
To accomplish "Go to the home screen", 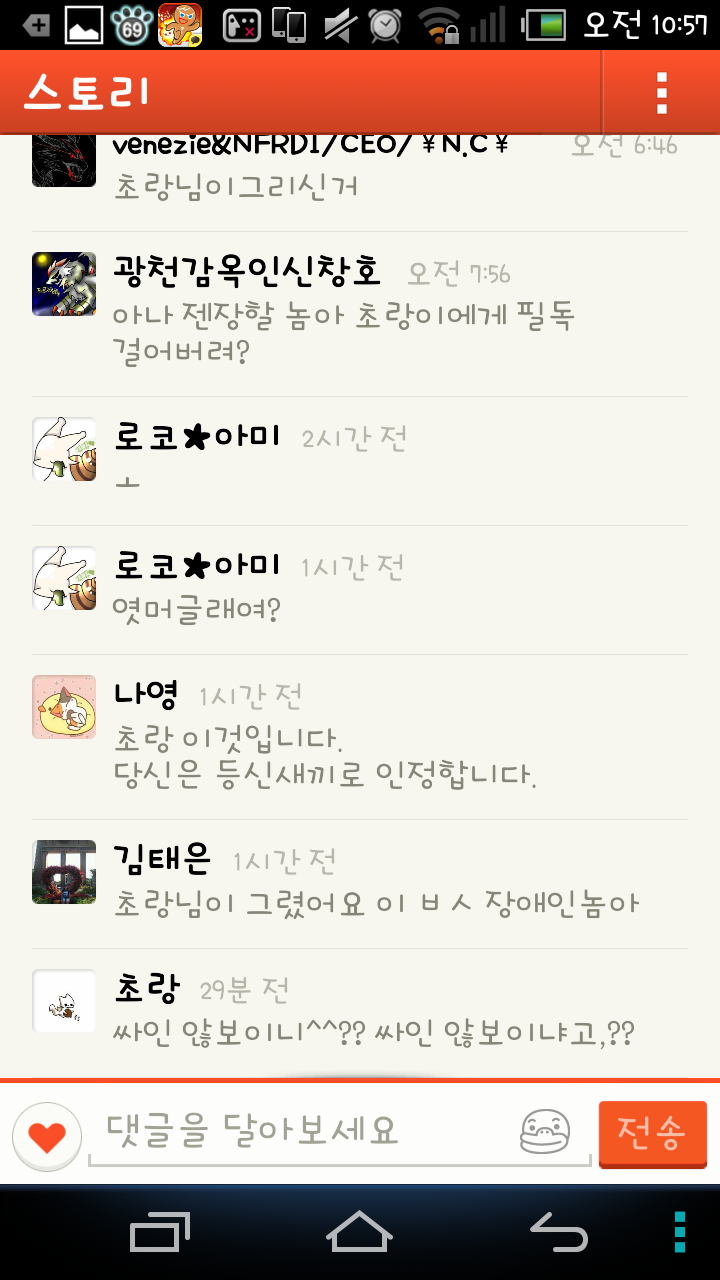I will coord(360,1232).
